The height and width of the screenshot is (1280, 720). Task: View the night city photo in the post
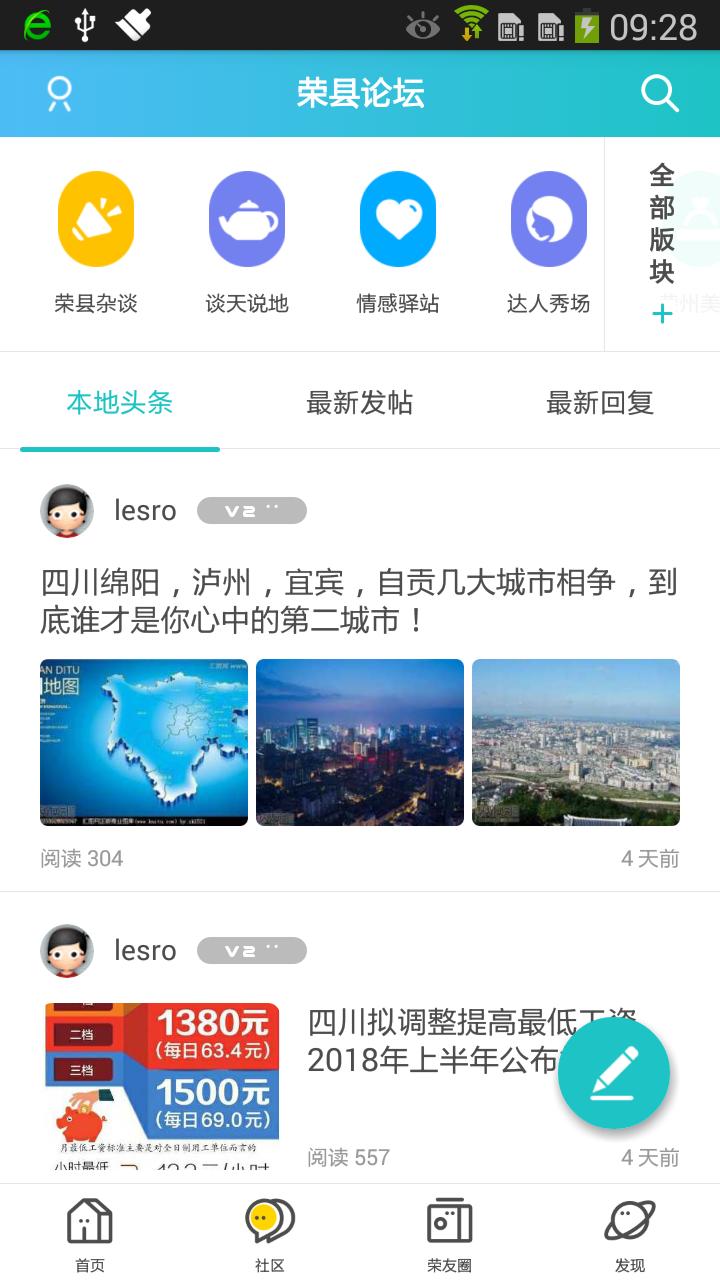click(x=360, y=742)
